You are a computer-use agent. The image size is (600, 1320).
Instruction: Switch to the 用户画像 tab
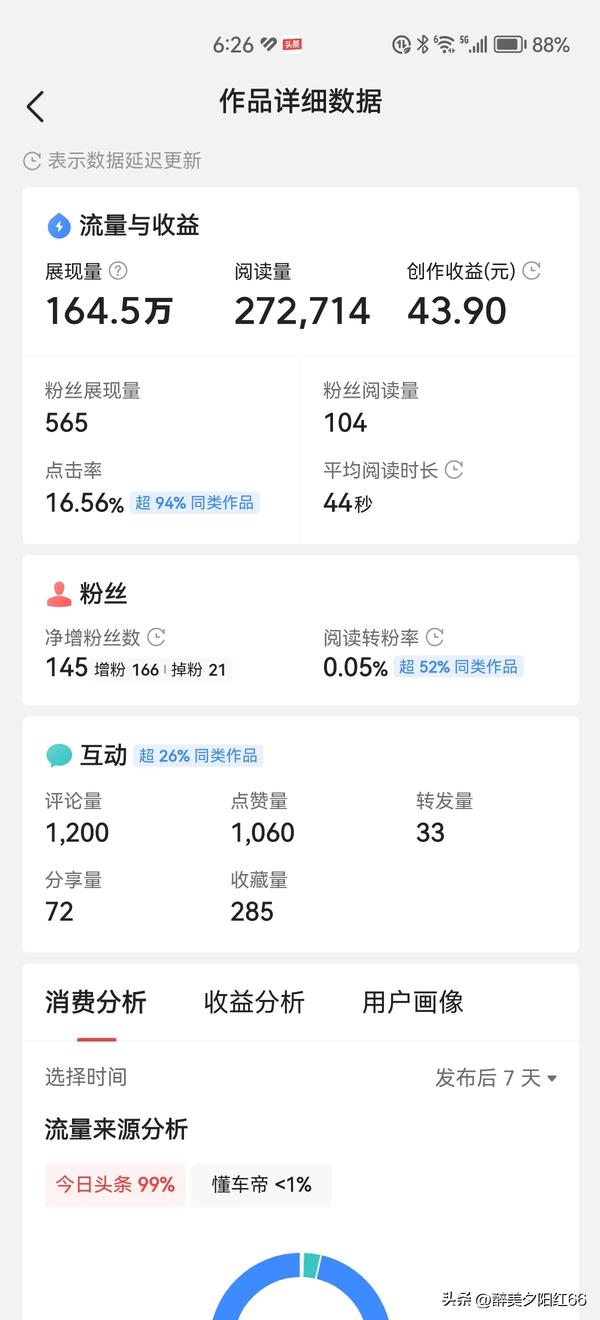(x=413, y=1002)
